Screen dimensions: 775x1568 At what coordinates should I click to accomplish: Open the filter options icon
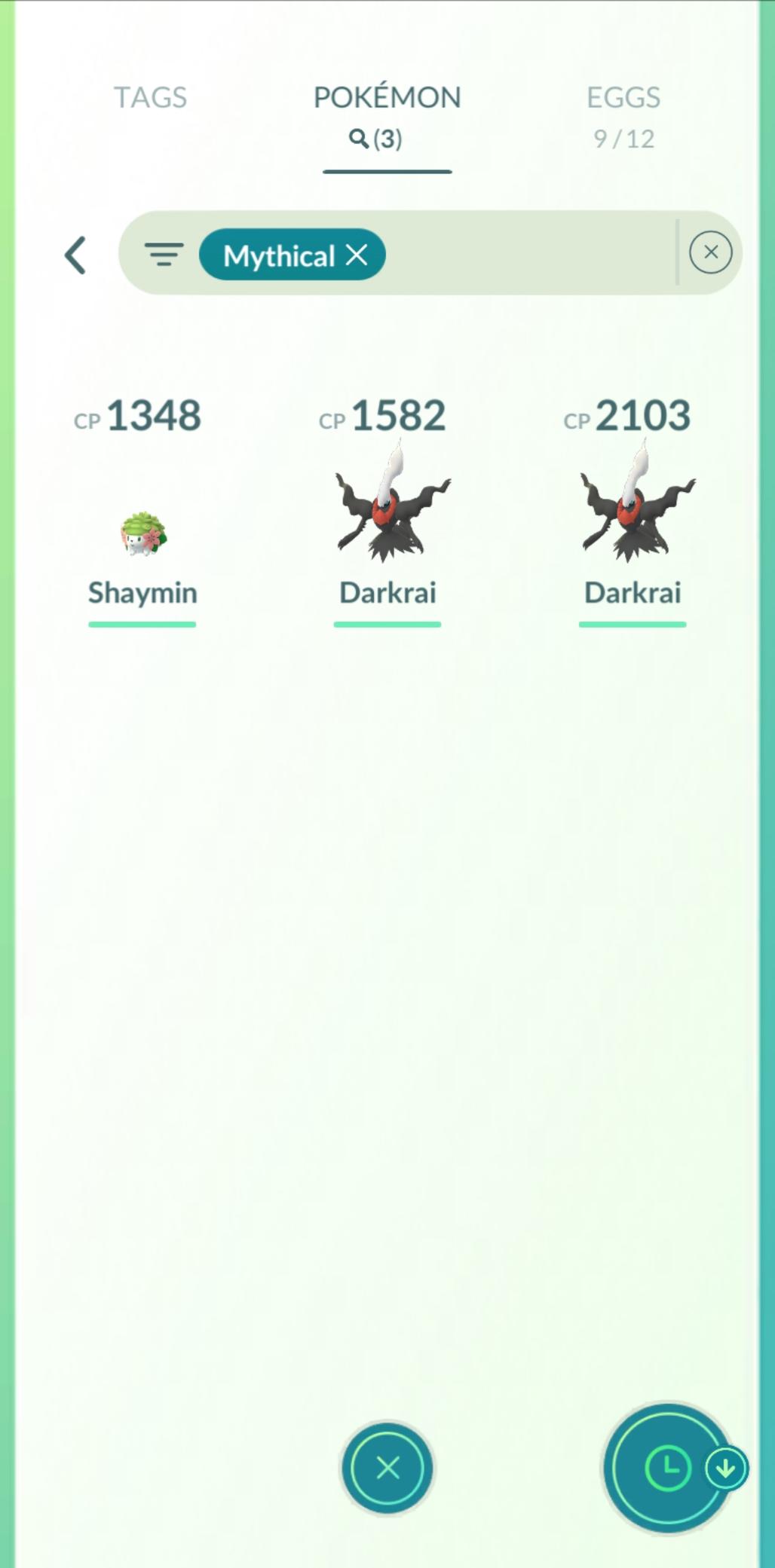point(164,255)
